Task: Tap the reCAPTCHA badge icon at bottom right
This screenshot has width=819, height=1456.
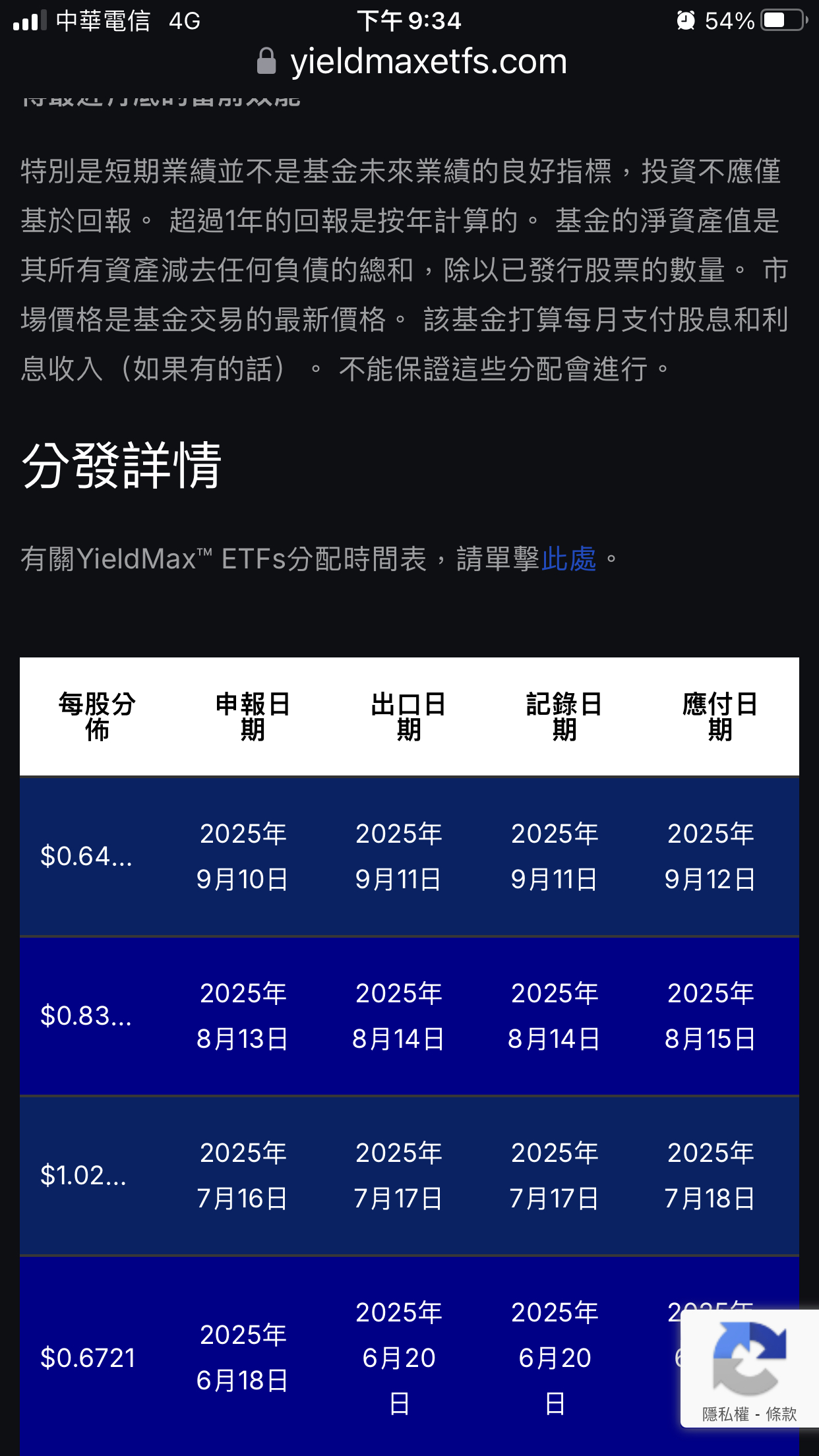Action: (748, 1356)
